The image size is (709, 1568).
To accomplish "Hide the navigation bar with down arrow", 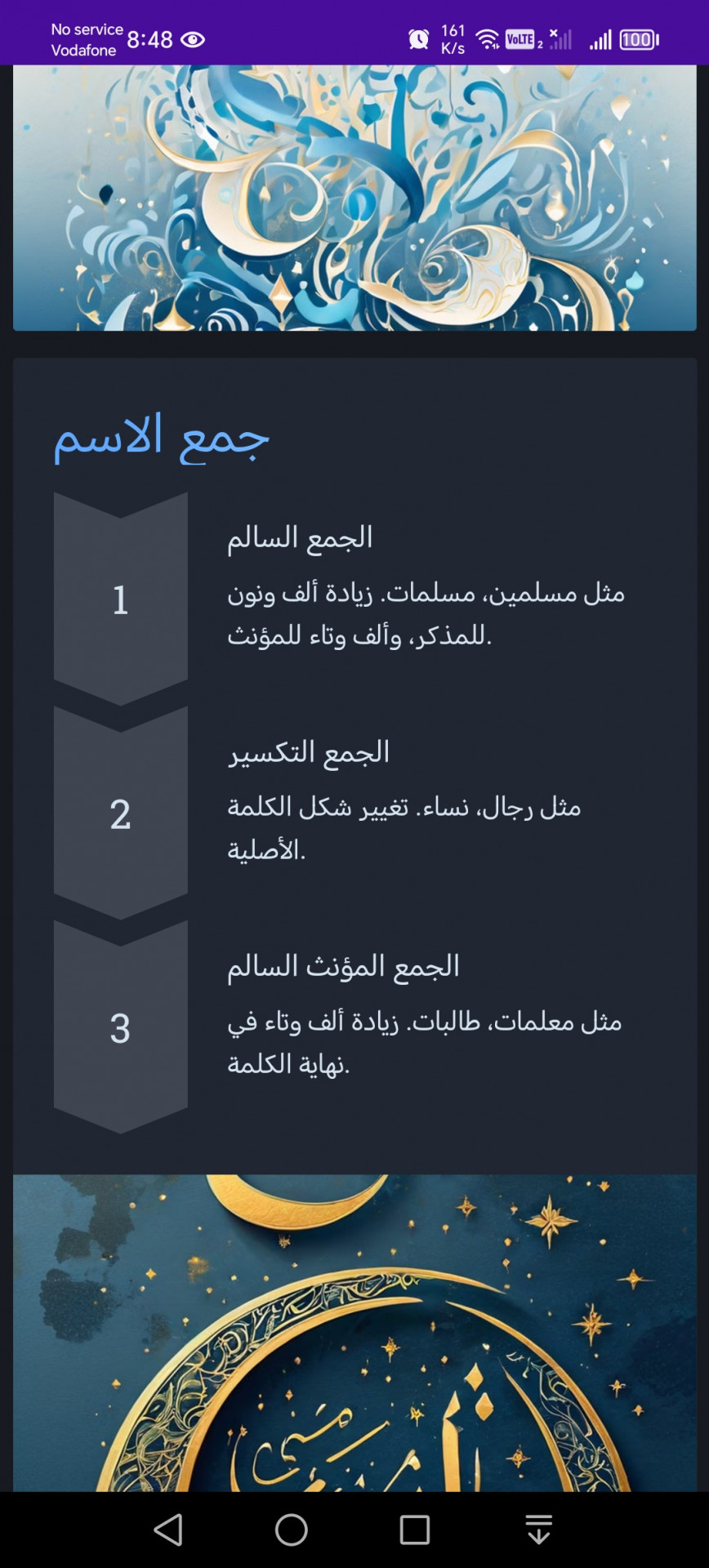I will [x=538, y=1530].
